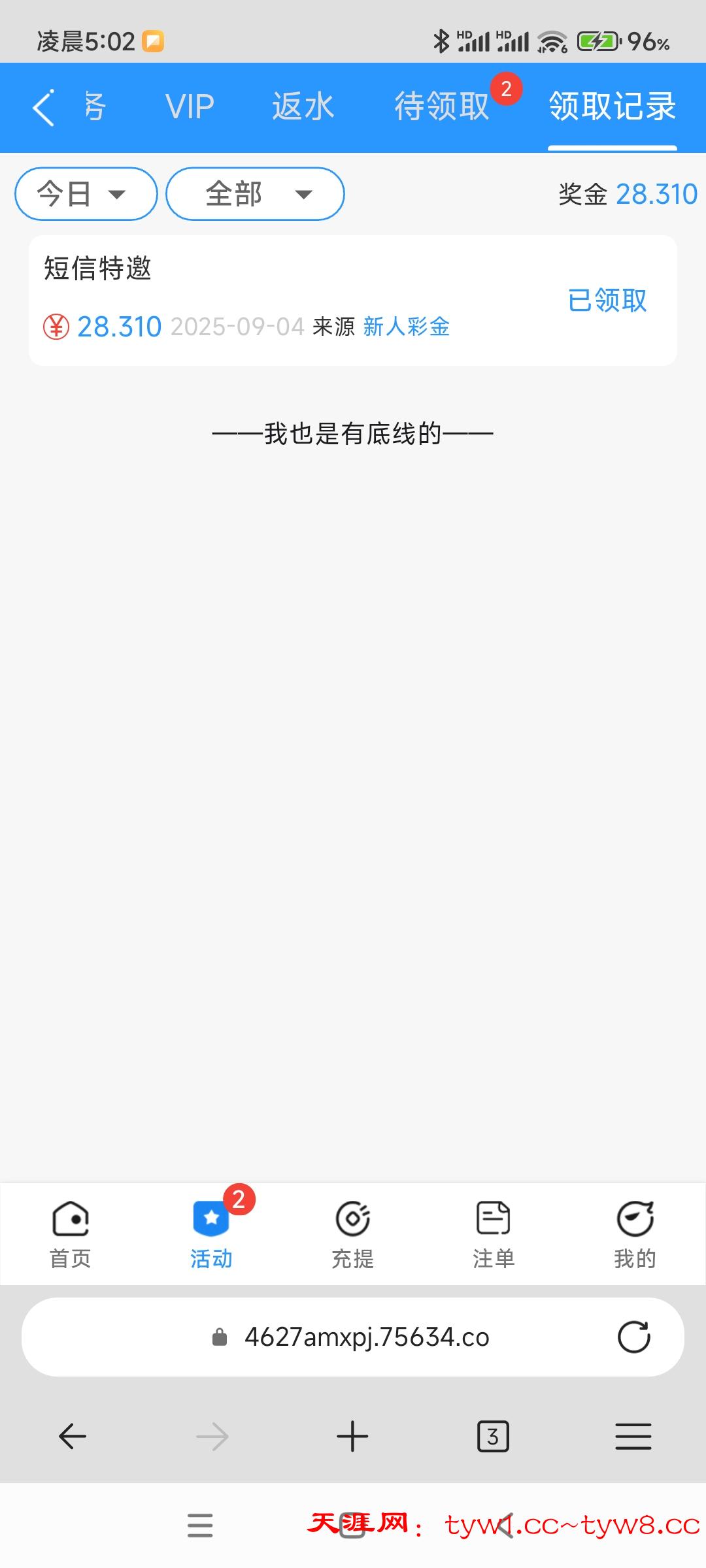Switch to the VIP tab
The width and height of the screenshot is (706, 1568).
(190, 106)
